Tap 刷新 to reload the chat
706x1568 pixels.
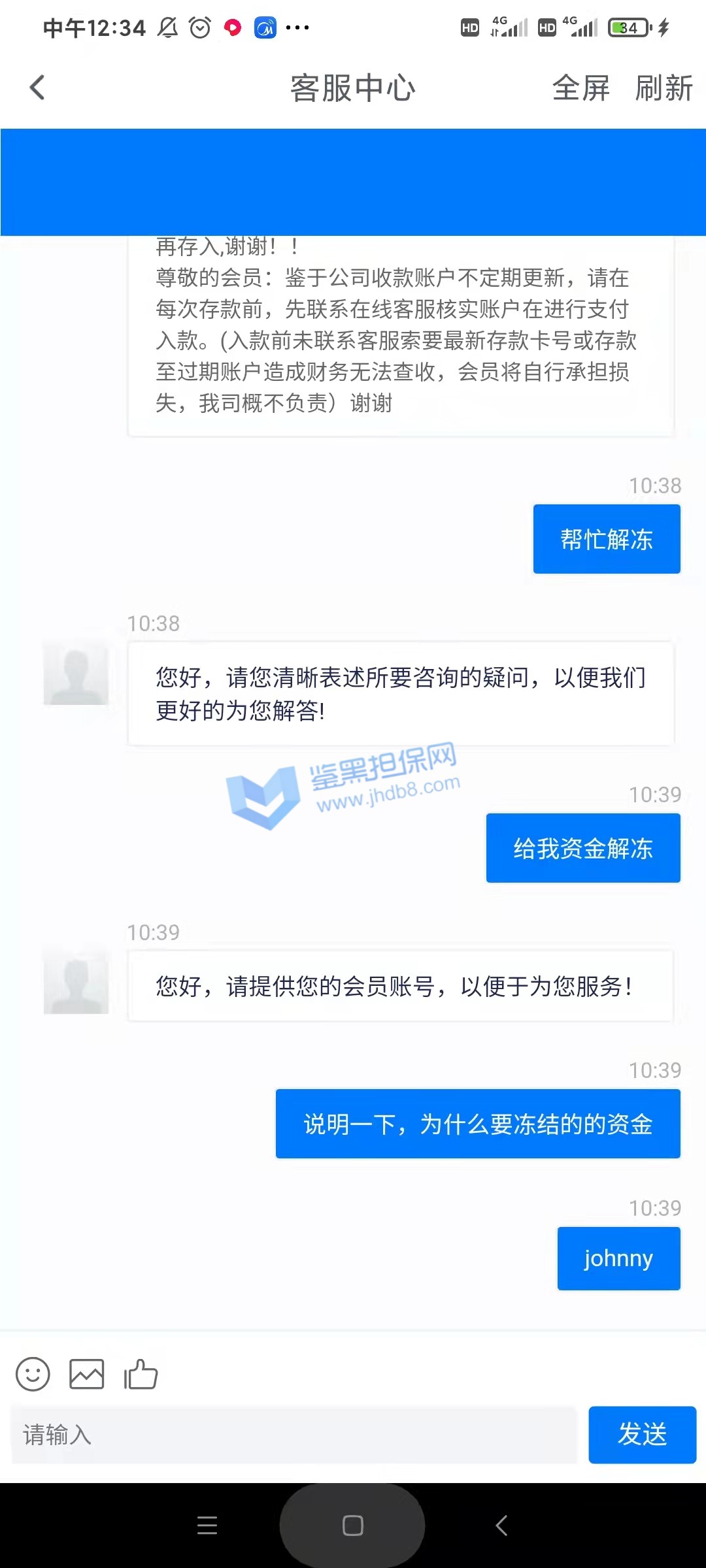coord(664,88)
